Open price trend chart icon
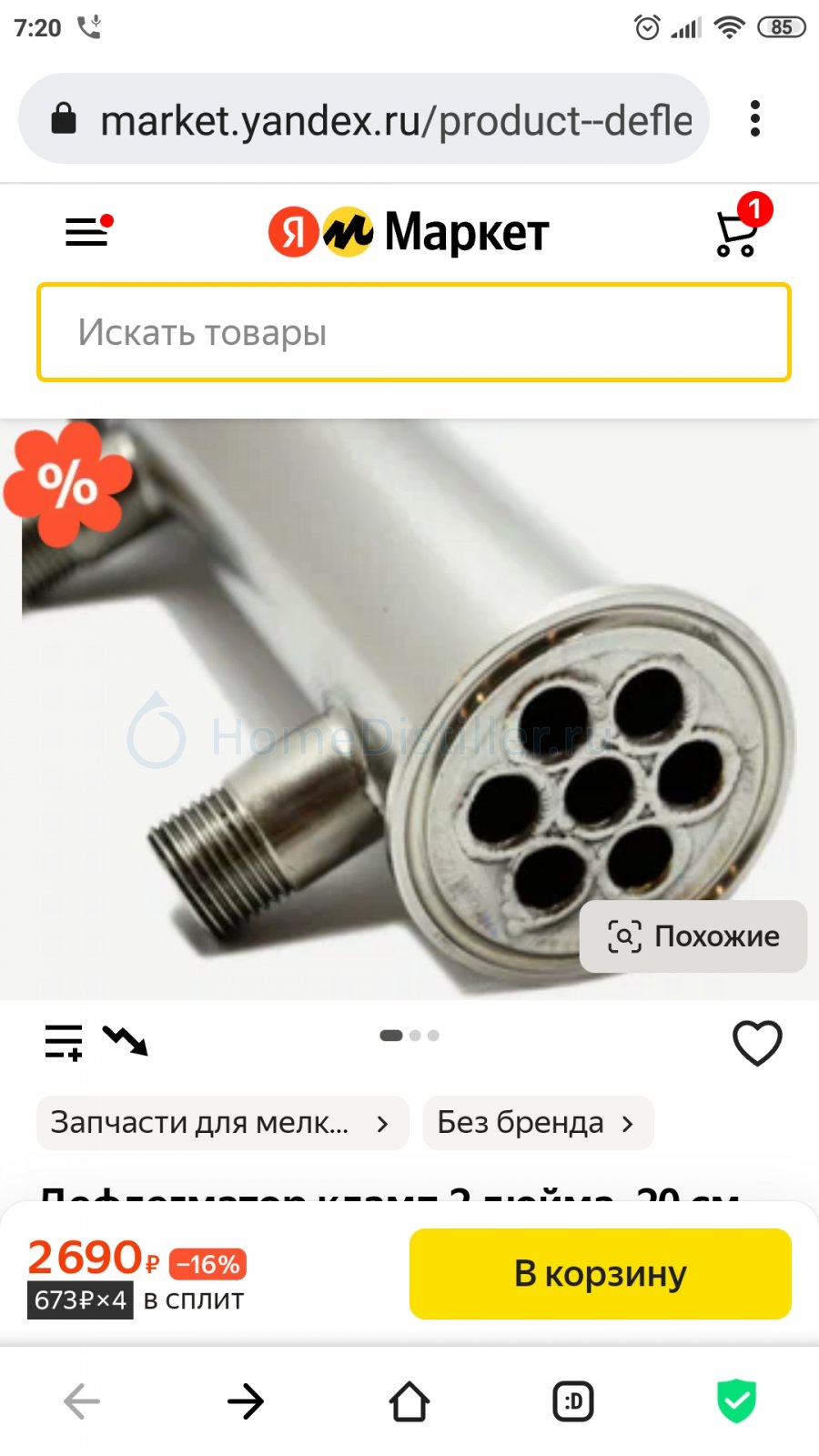 tap(126, 1040)
